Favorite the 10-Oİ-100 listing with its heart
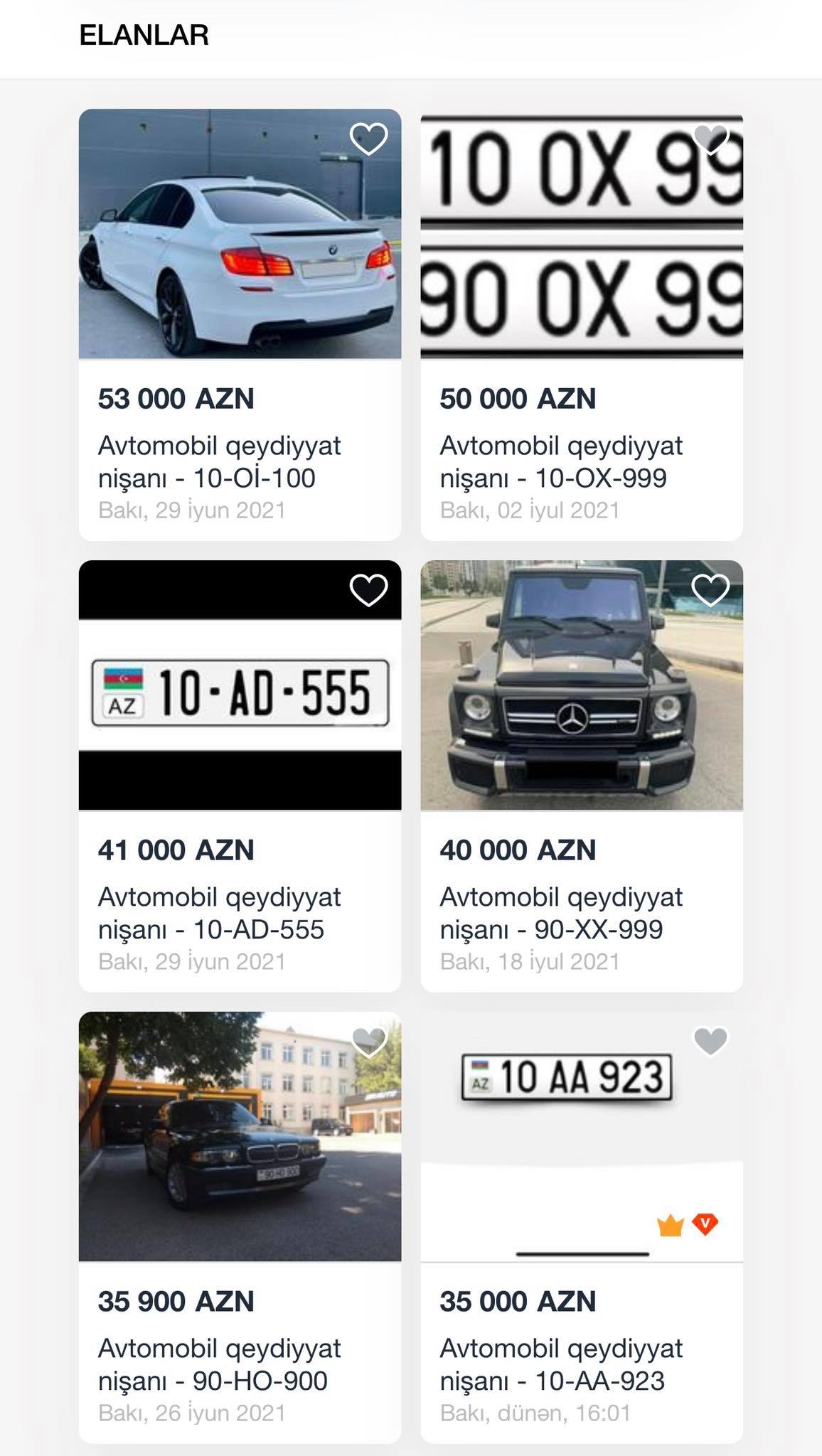This screenshot has height=1456, width=822. (x=369, y=139)
